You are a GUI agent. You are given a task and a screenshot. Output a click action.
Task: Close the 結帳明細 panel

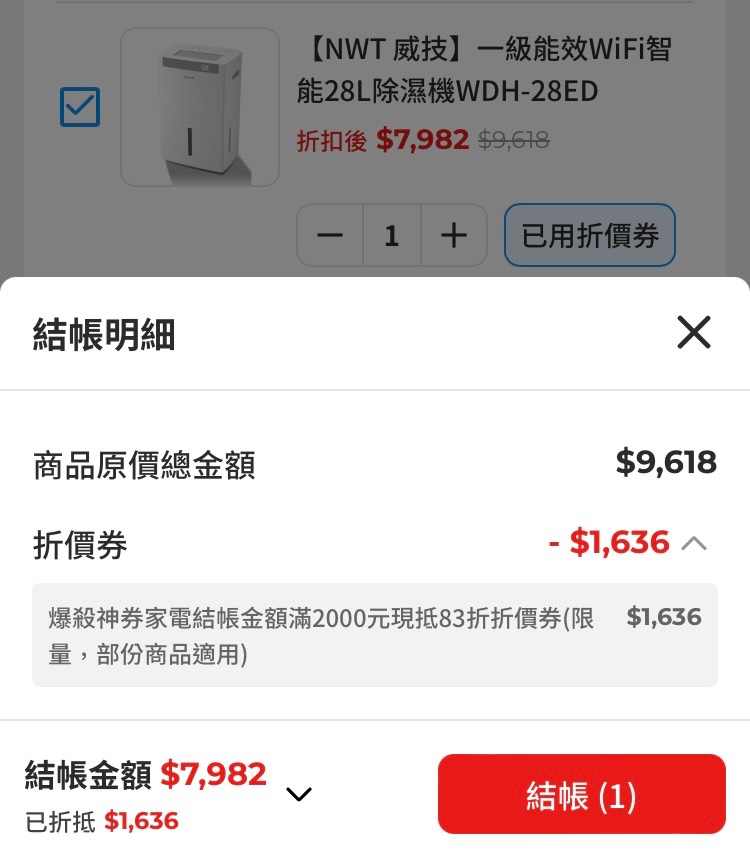pos(694,333)
